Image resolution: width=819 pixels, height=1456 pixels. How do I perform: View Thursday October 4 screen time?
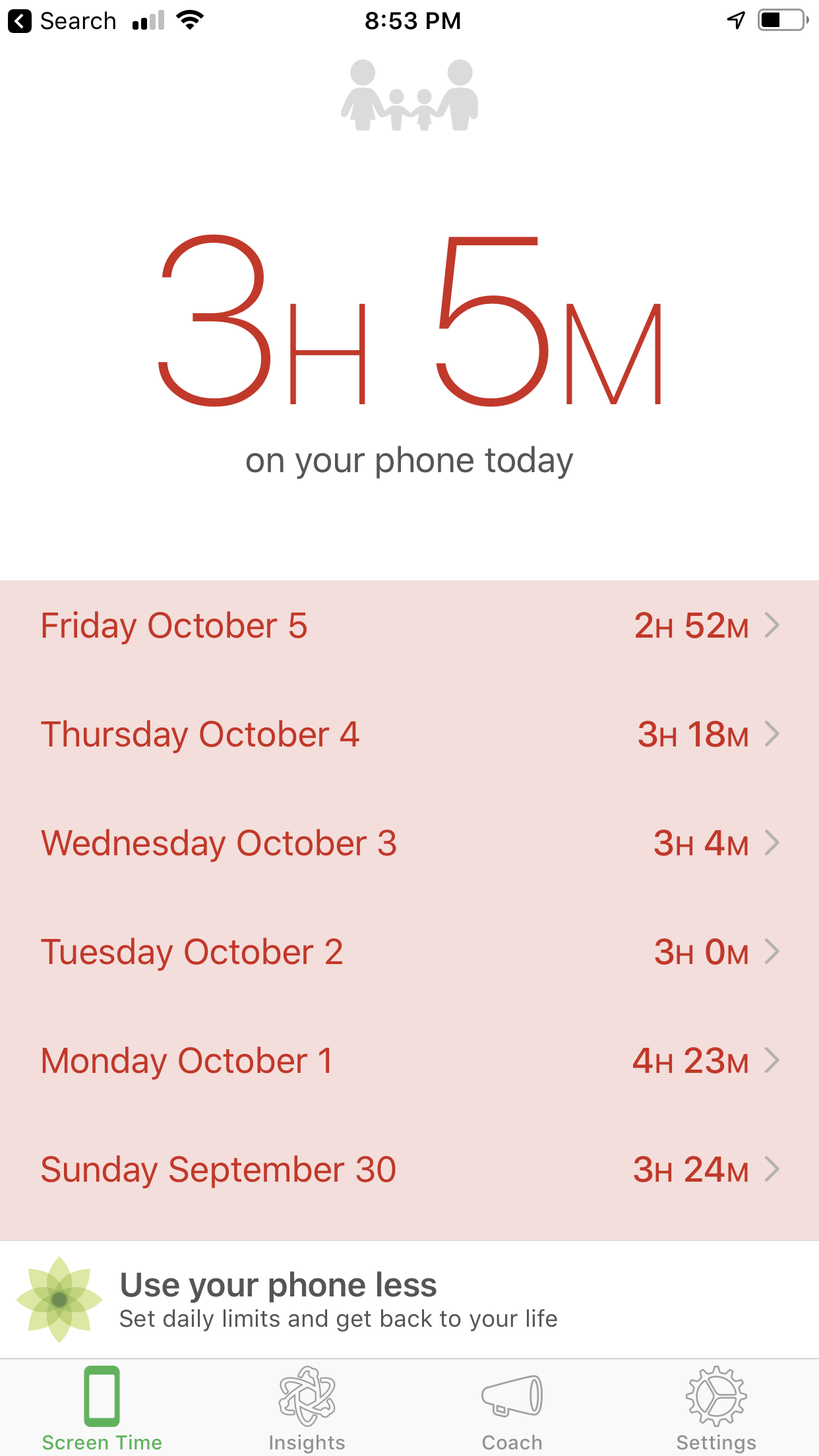pos(409,734)
